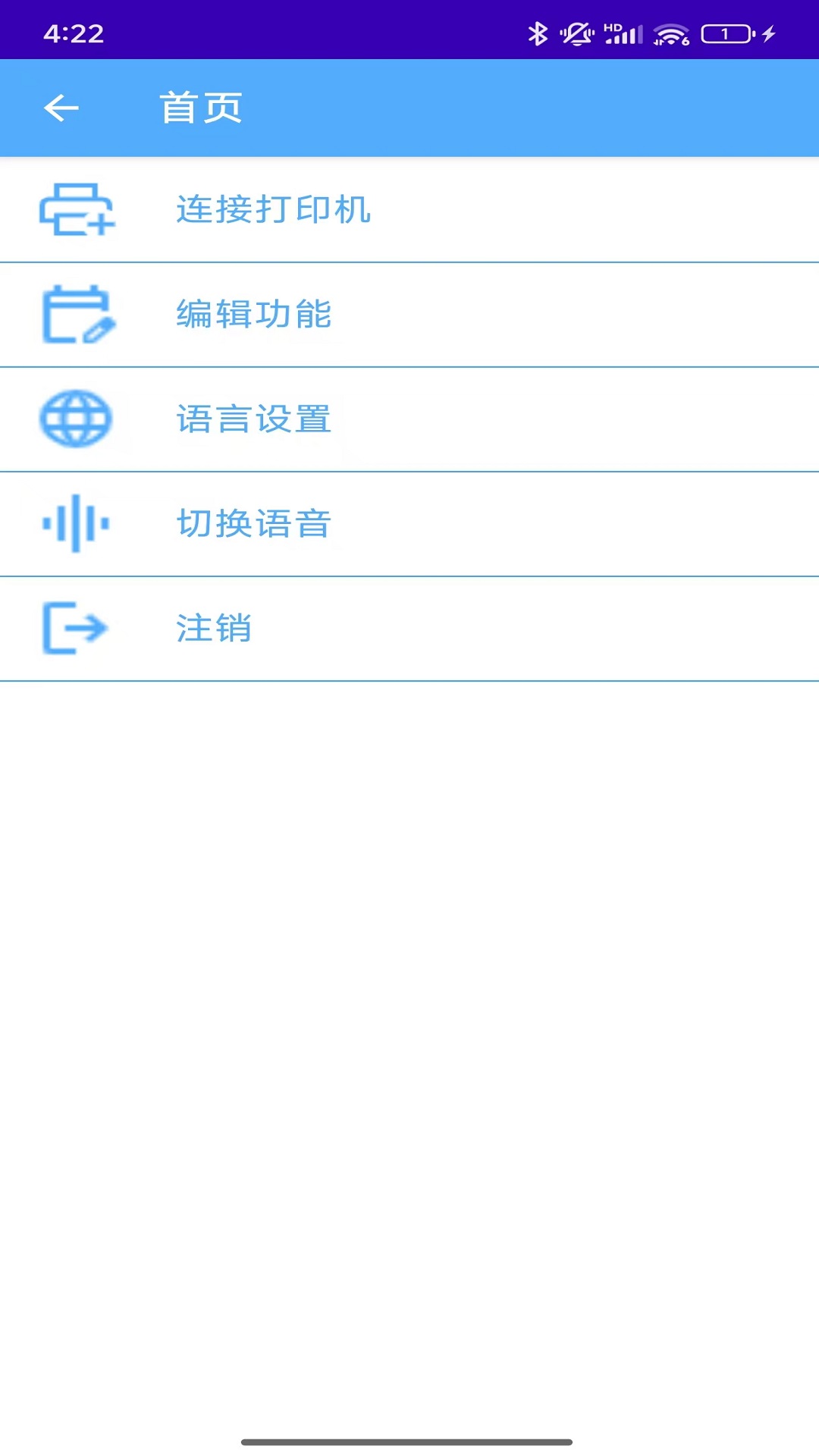Tap the clock showing 4:22
The image size is (819, 1456).
tap(73, 30)
